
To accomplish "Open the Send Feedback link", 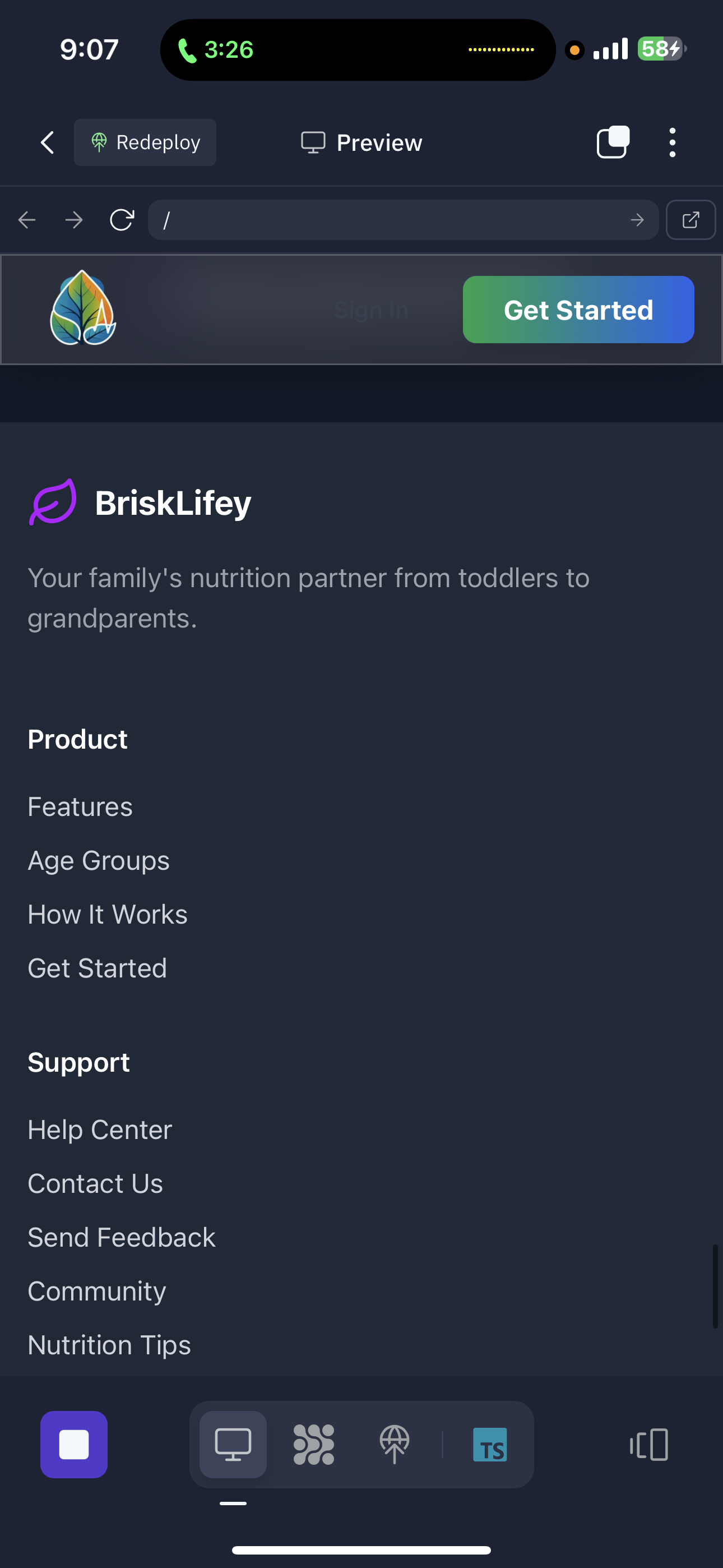I will point(122,1238).
